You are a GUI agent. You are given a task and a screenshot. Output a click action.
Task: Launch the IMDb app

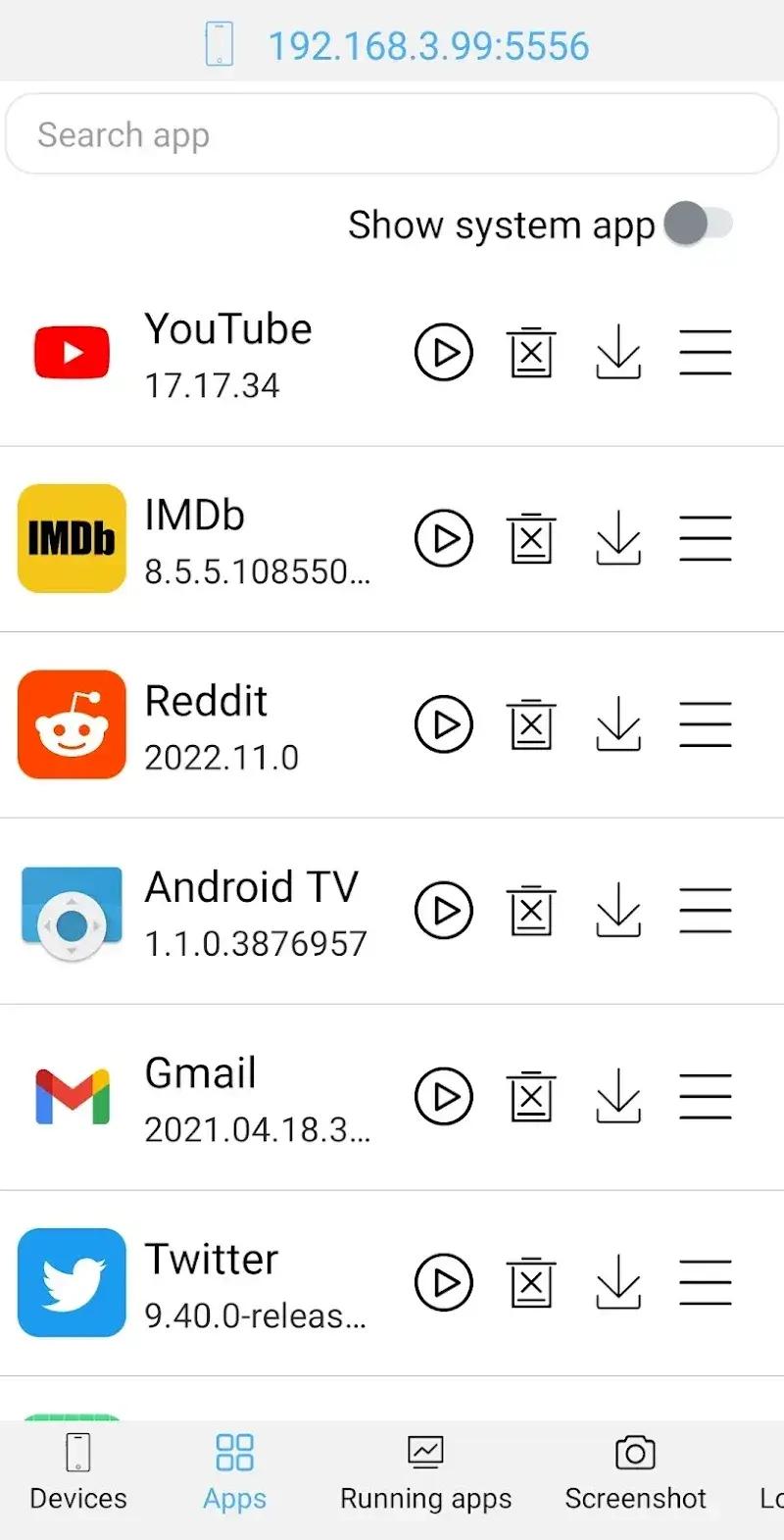(444, 538)
